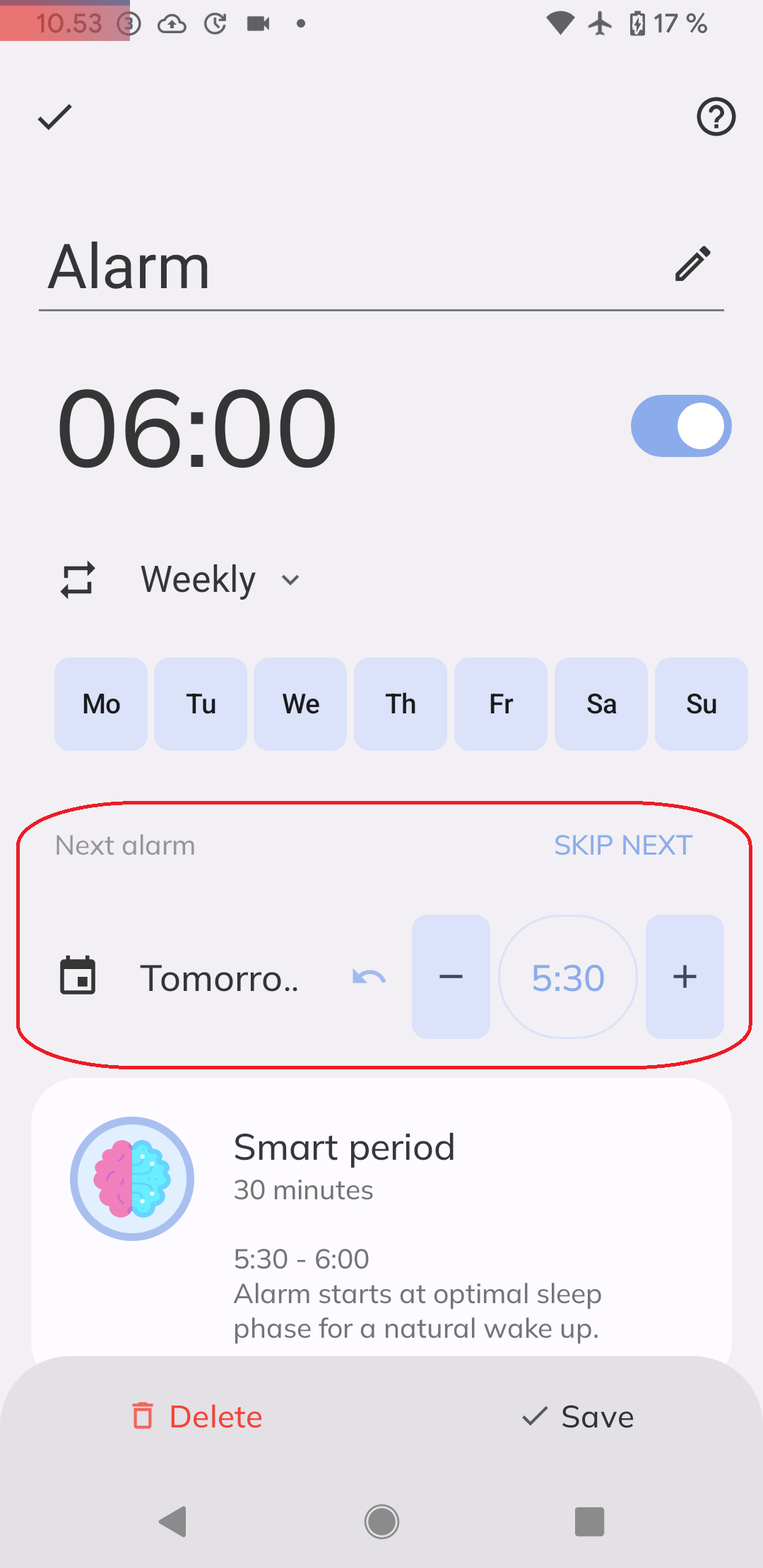This screenshot has width=763, height=1568.
Task: Toggle the Fr day chip
Action: [501, 704]
